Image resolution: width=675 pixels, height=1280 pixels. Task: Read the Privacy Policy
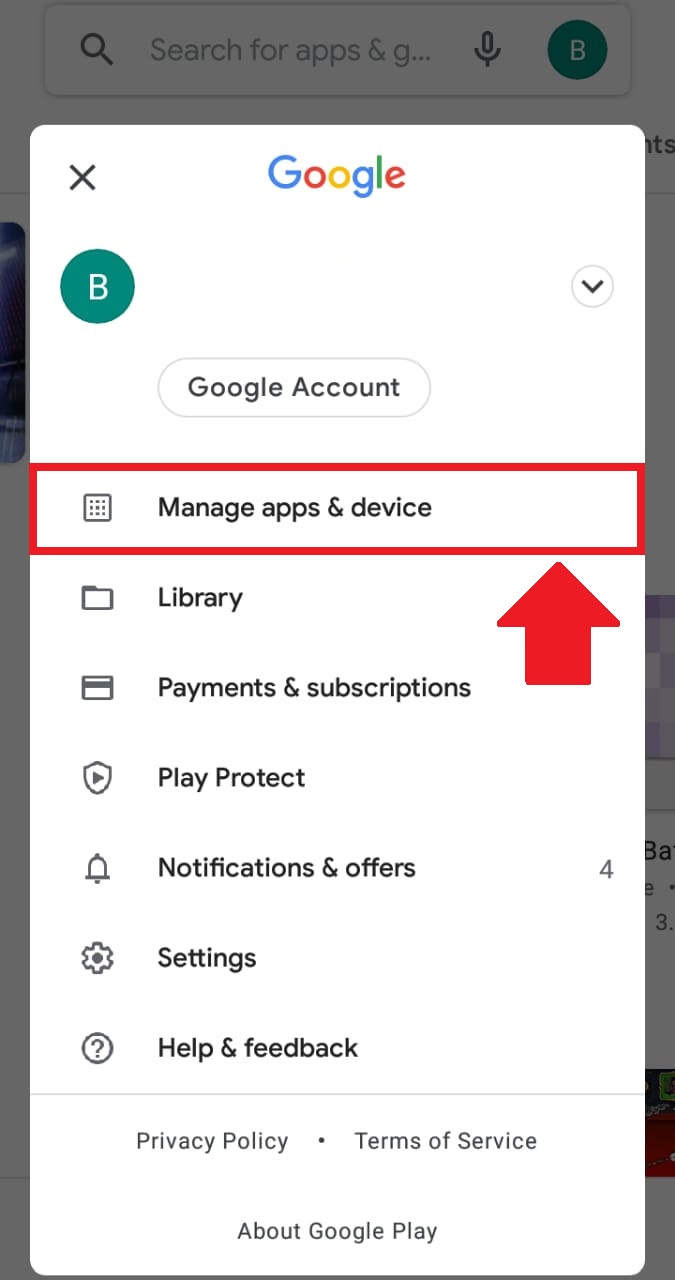[212, 1141]
